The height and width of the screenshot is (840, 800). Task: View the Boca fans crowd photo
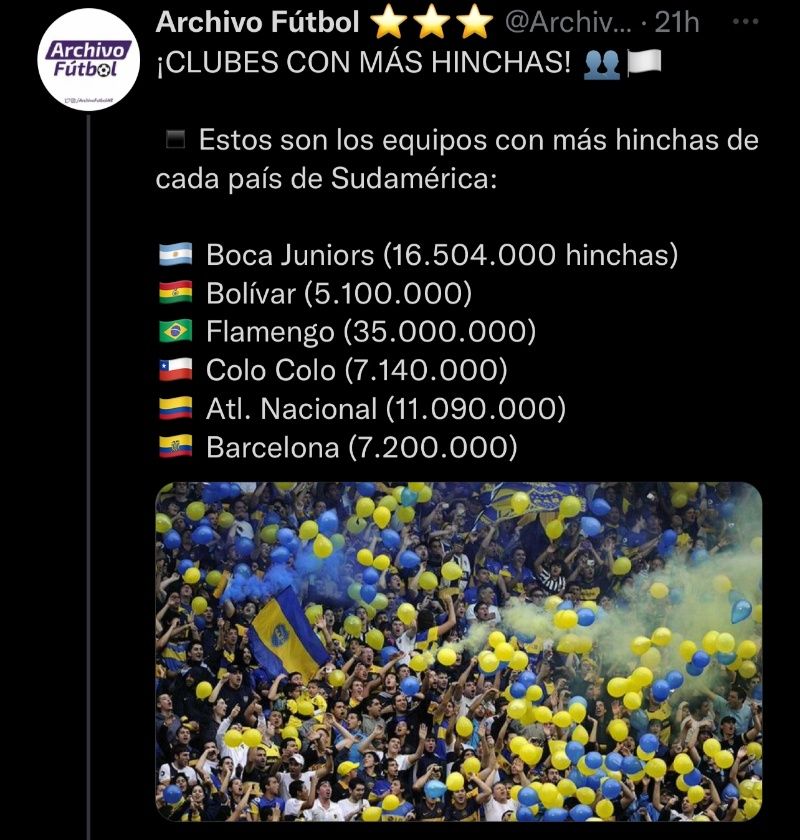pos(458,650)
